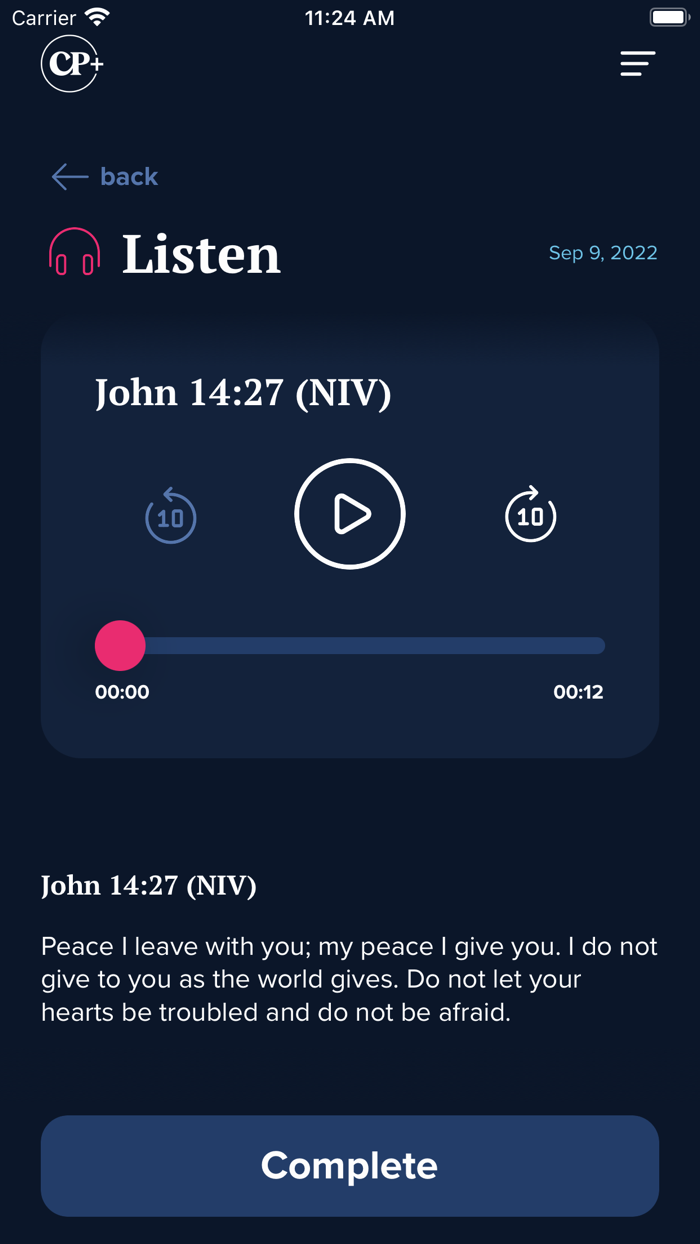Rewind audio by 10 seconds
This screenshot has height=1244, width=700.
click(x=171, y=516)
